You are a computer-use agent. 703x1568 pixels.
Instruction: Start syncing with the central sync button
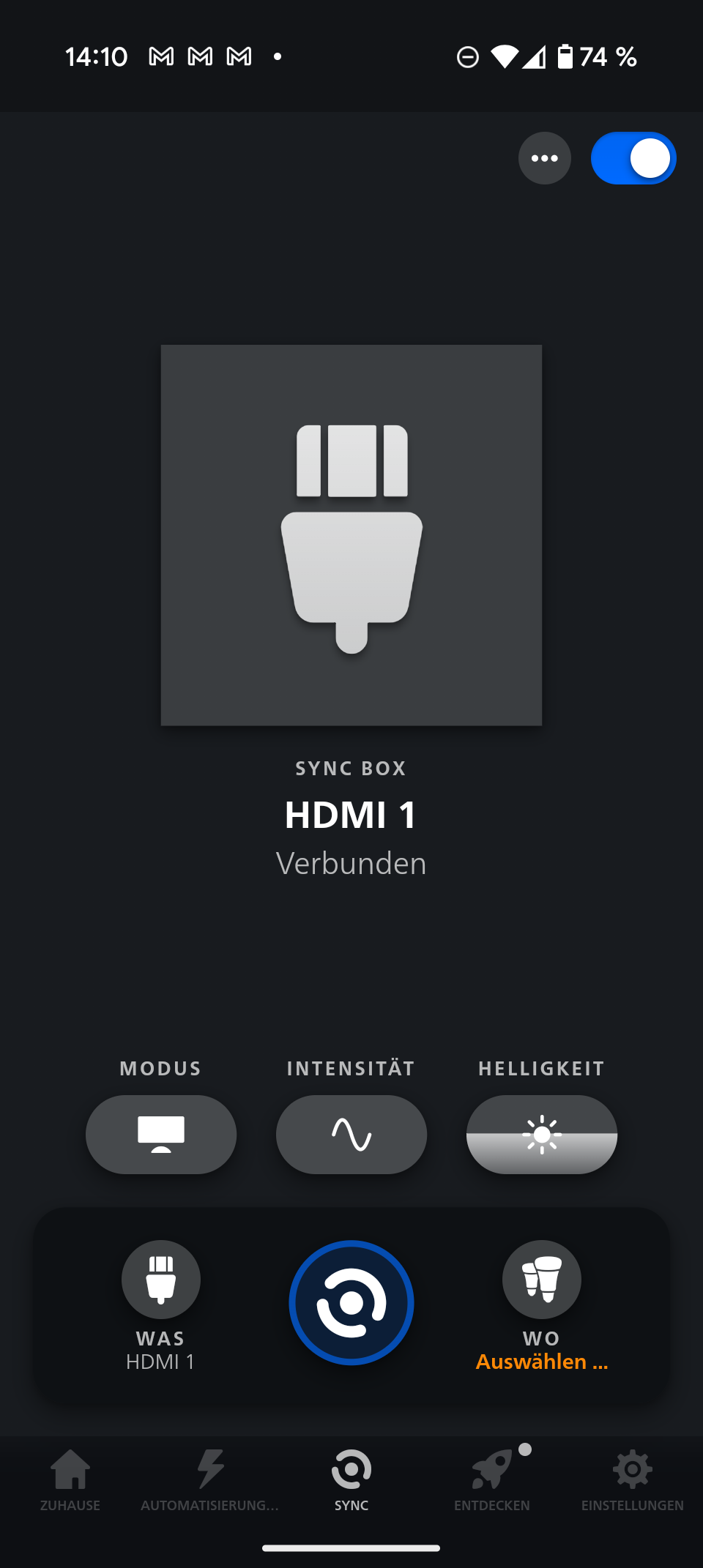351,1302
